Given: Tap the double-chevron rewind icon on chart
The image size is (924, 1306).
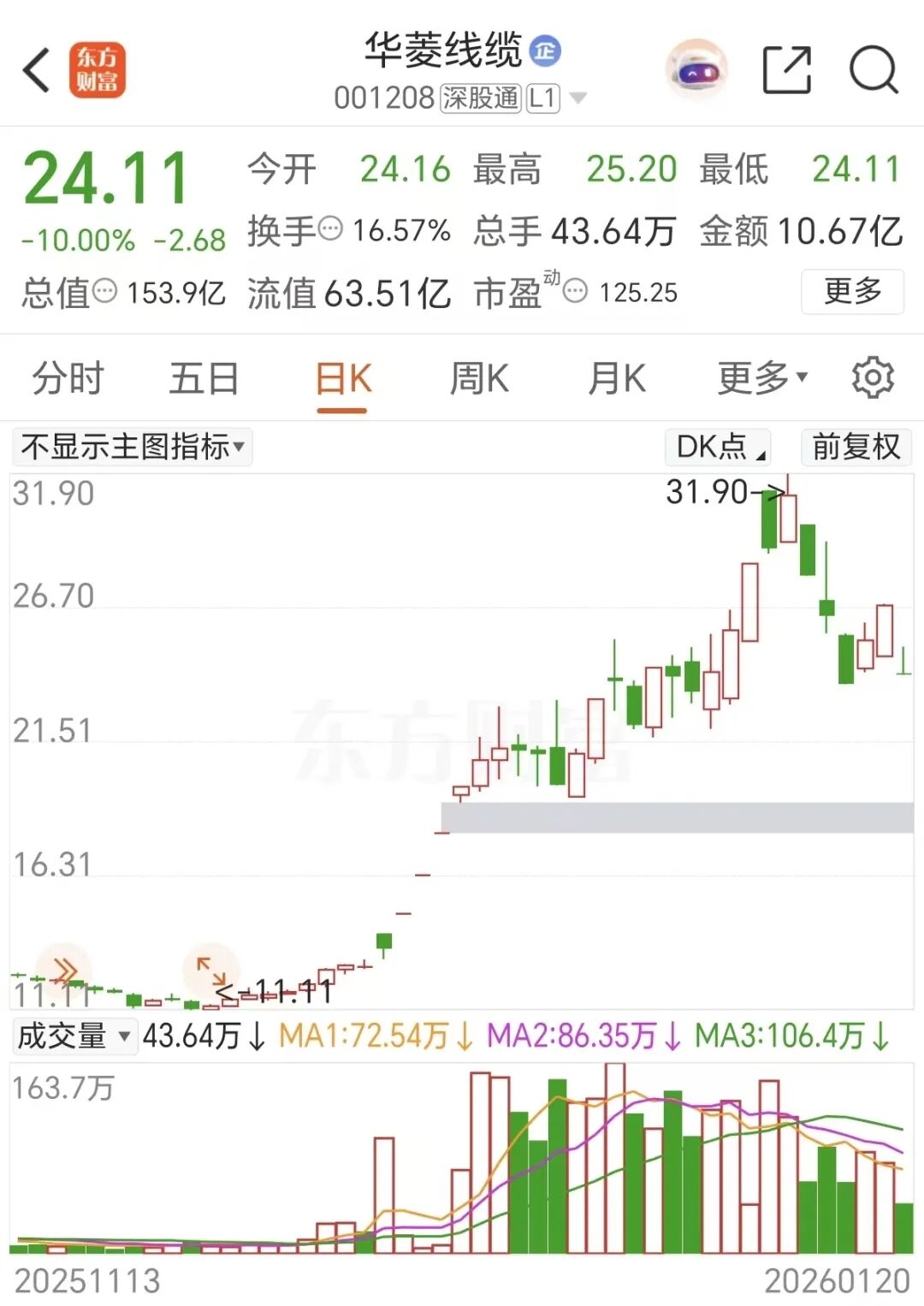Looking at the screenshot, I should click(x=63, y=971).
